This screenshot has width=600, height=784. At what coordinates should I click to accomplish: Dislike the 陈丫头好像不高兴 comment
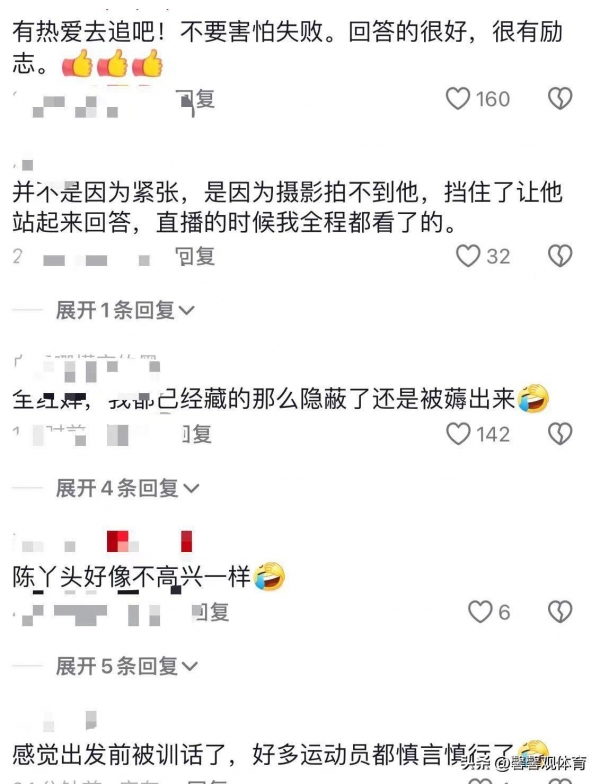click(560, 611)
